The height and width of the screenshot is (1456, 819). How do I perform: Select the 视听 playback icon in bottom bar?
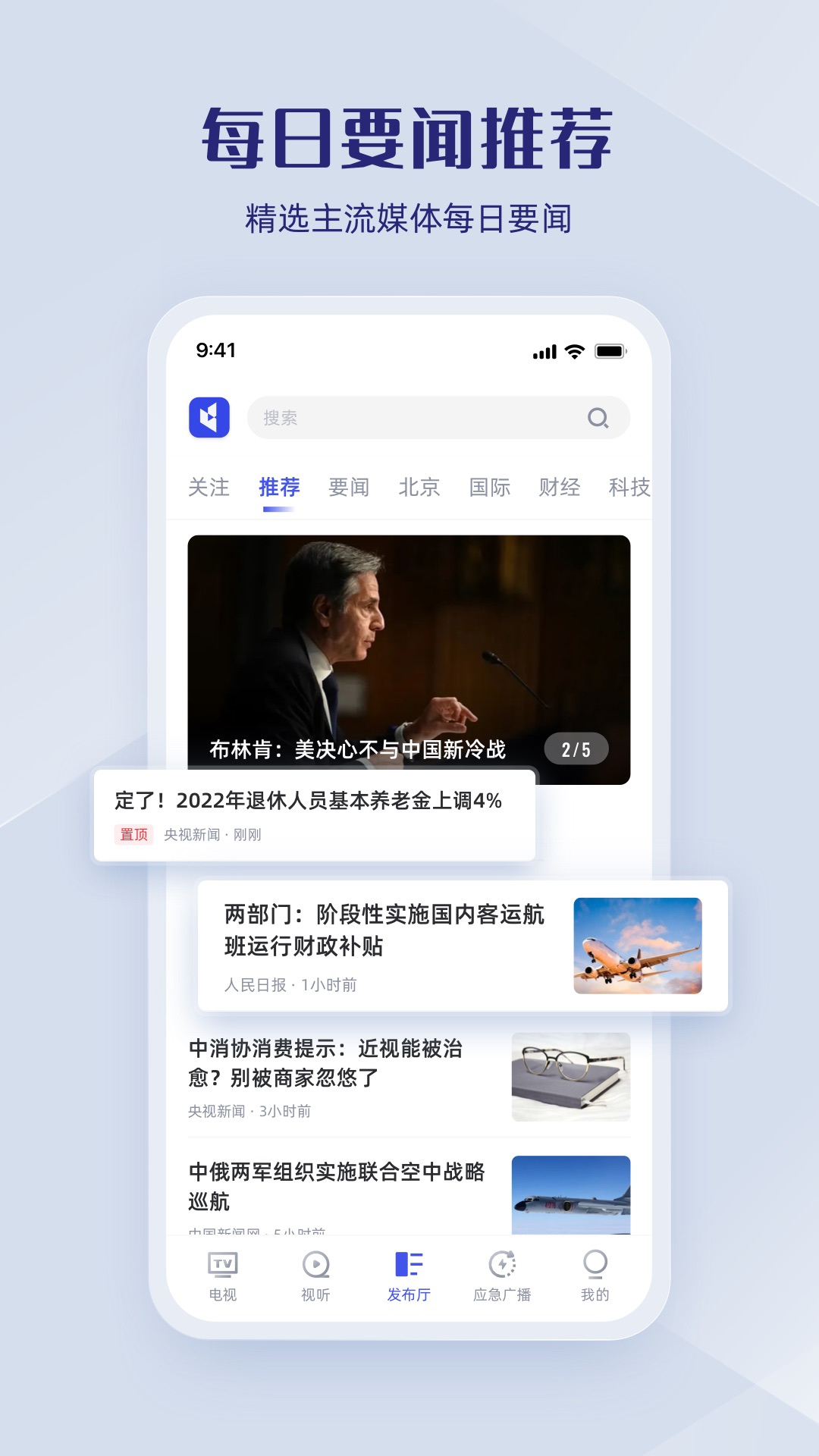point(317,1263)
